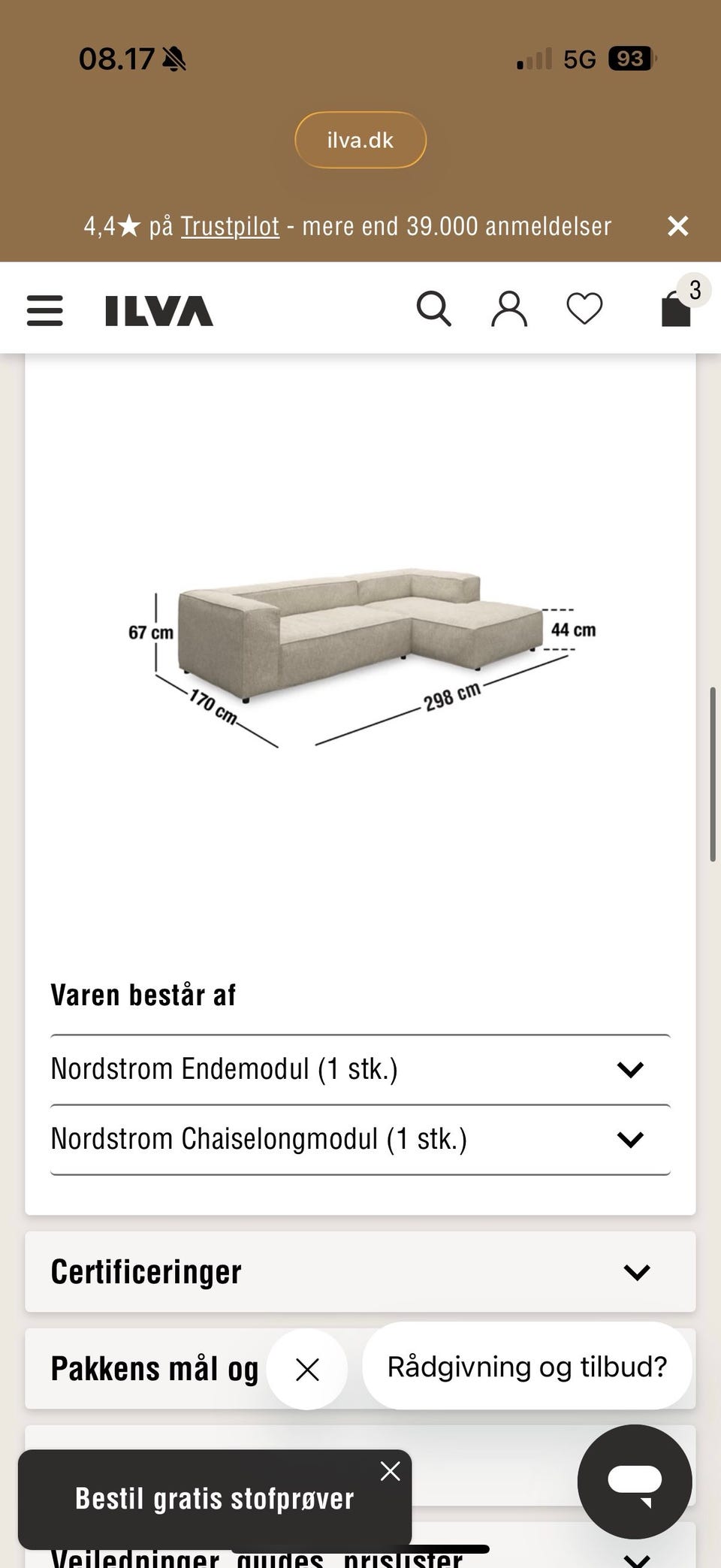Tap the notifications-off bell in status bar
The image size is (721, 1568).
click(174, 57)
